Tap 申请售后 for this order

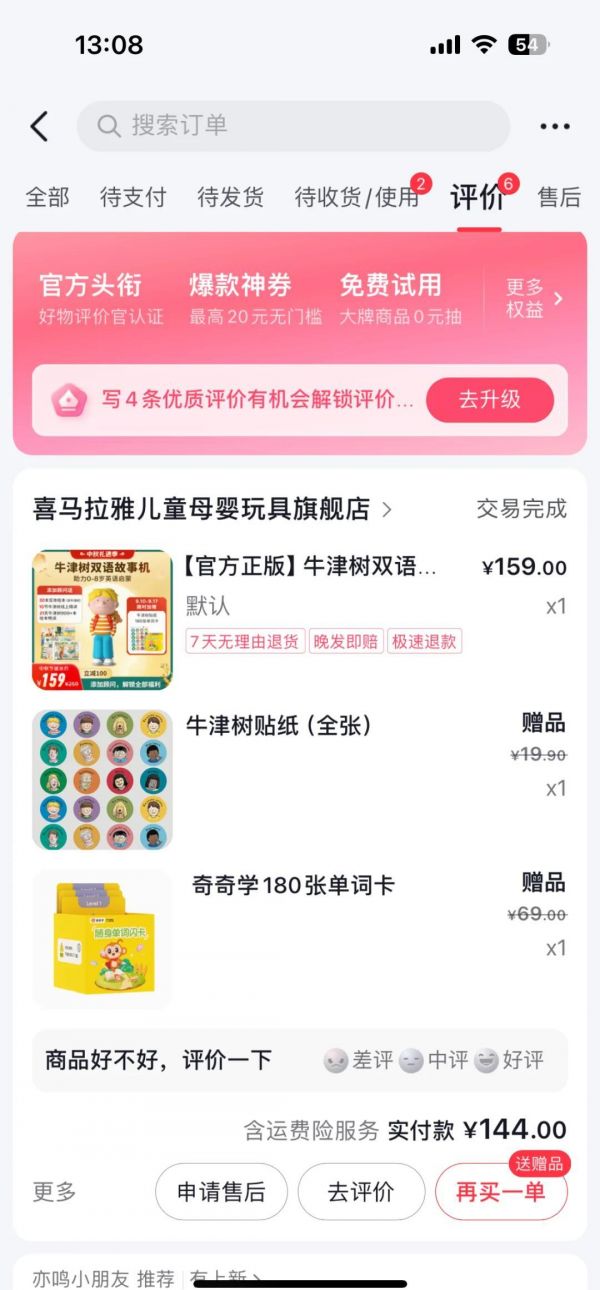click(x=221, y=1191)
